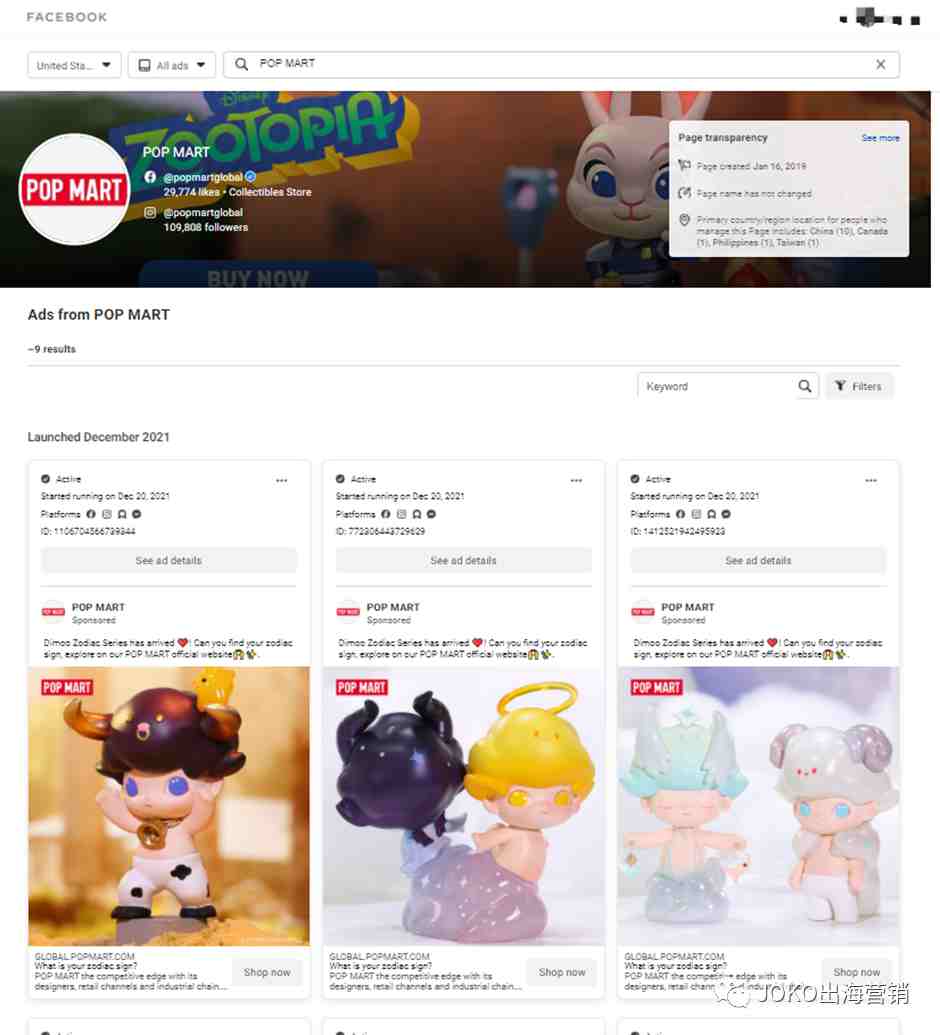Image resolution: width=940 pixels, height=1035 pixels.
Task: Open overflow menu on ad 772306443729629
Action: pyautogui.click(x=576, y=480)
